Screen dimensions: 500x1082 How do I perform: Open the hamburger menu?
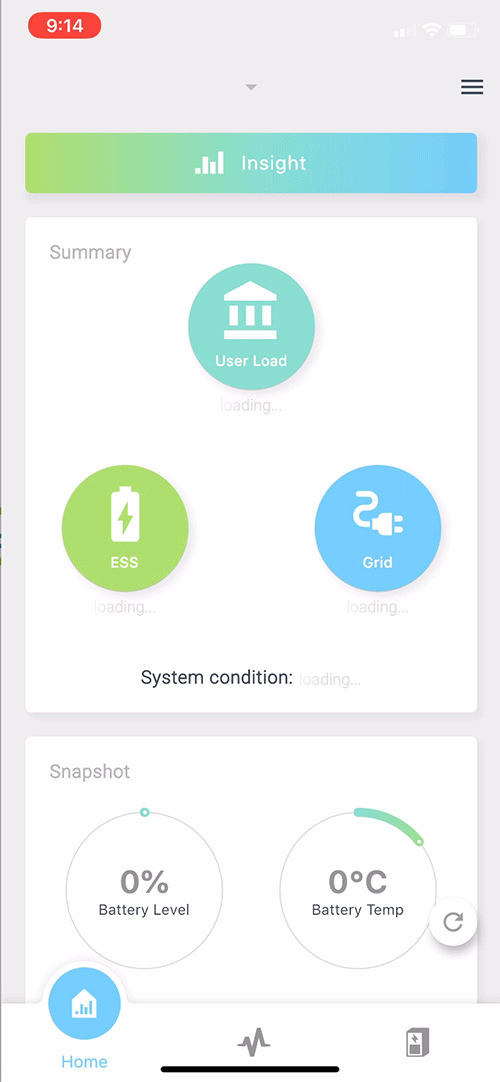click(x=472, y=87)
